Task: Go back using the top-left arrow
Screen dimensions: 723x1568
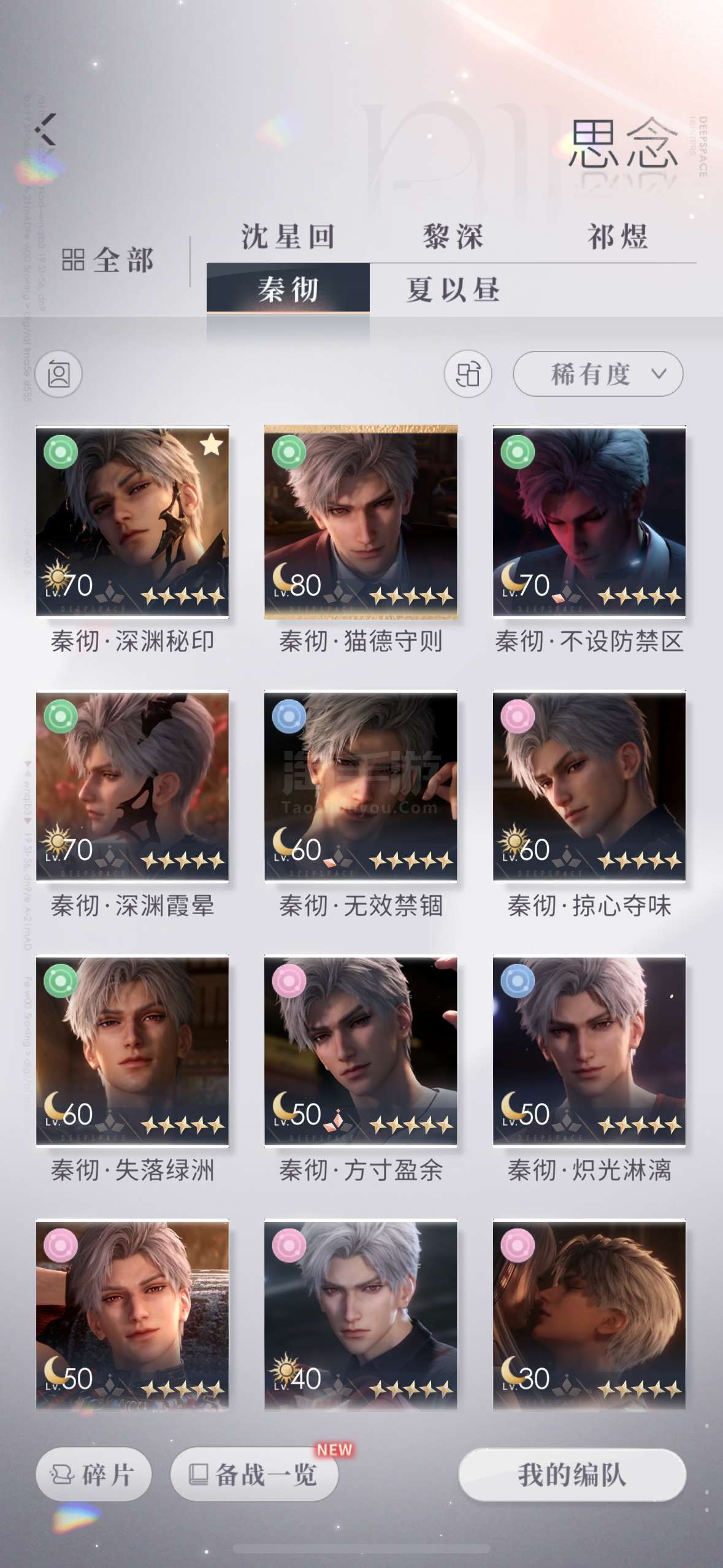Action: tap(46, 129)
